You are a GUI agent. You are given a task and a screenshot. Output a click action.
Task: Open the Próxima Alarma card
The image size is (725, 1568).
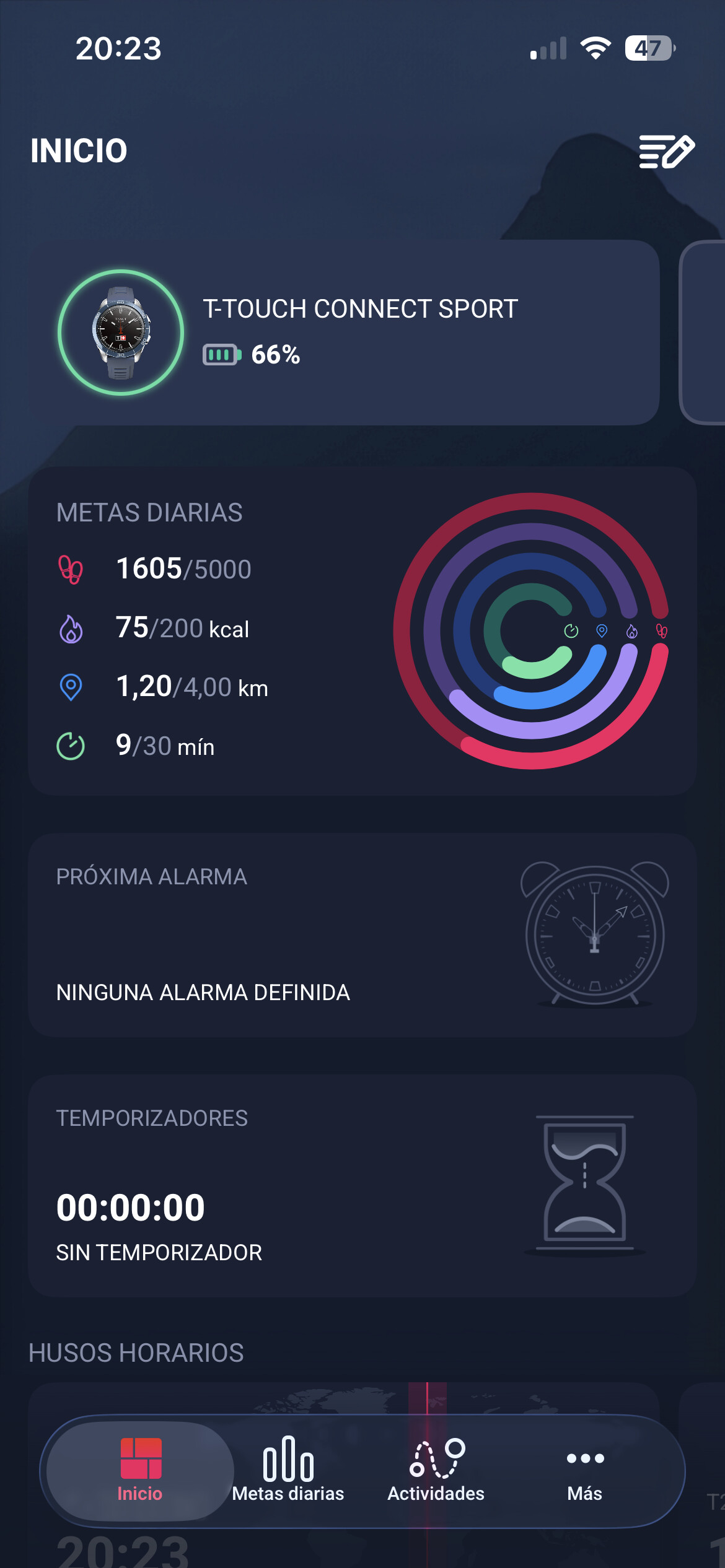click(x=362, y=935)
